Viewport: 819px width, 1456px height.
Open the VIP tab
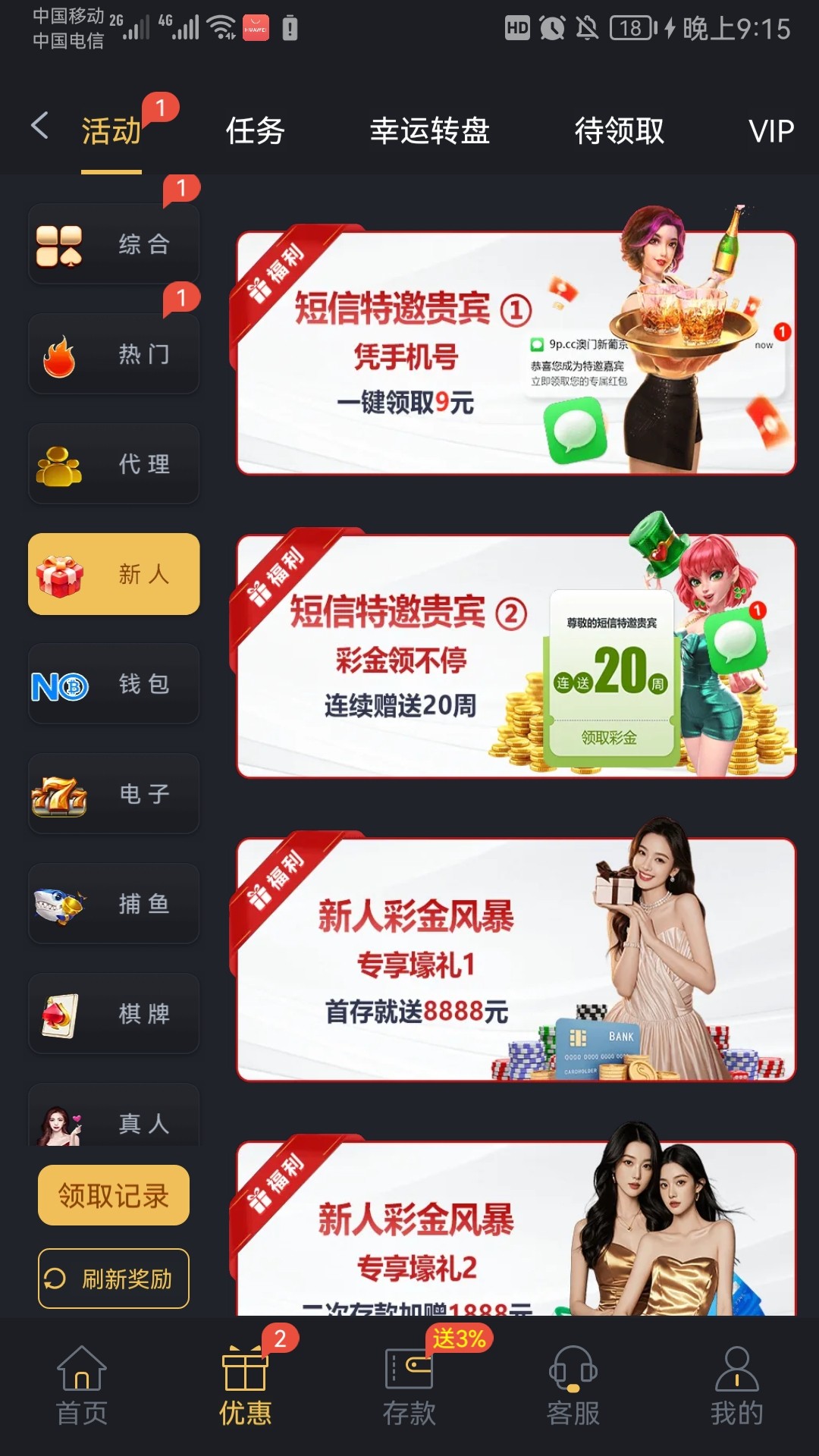[x=770, y=130]
